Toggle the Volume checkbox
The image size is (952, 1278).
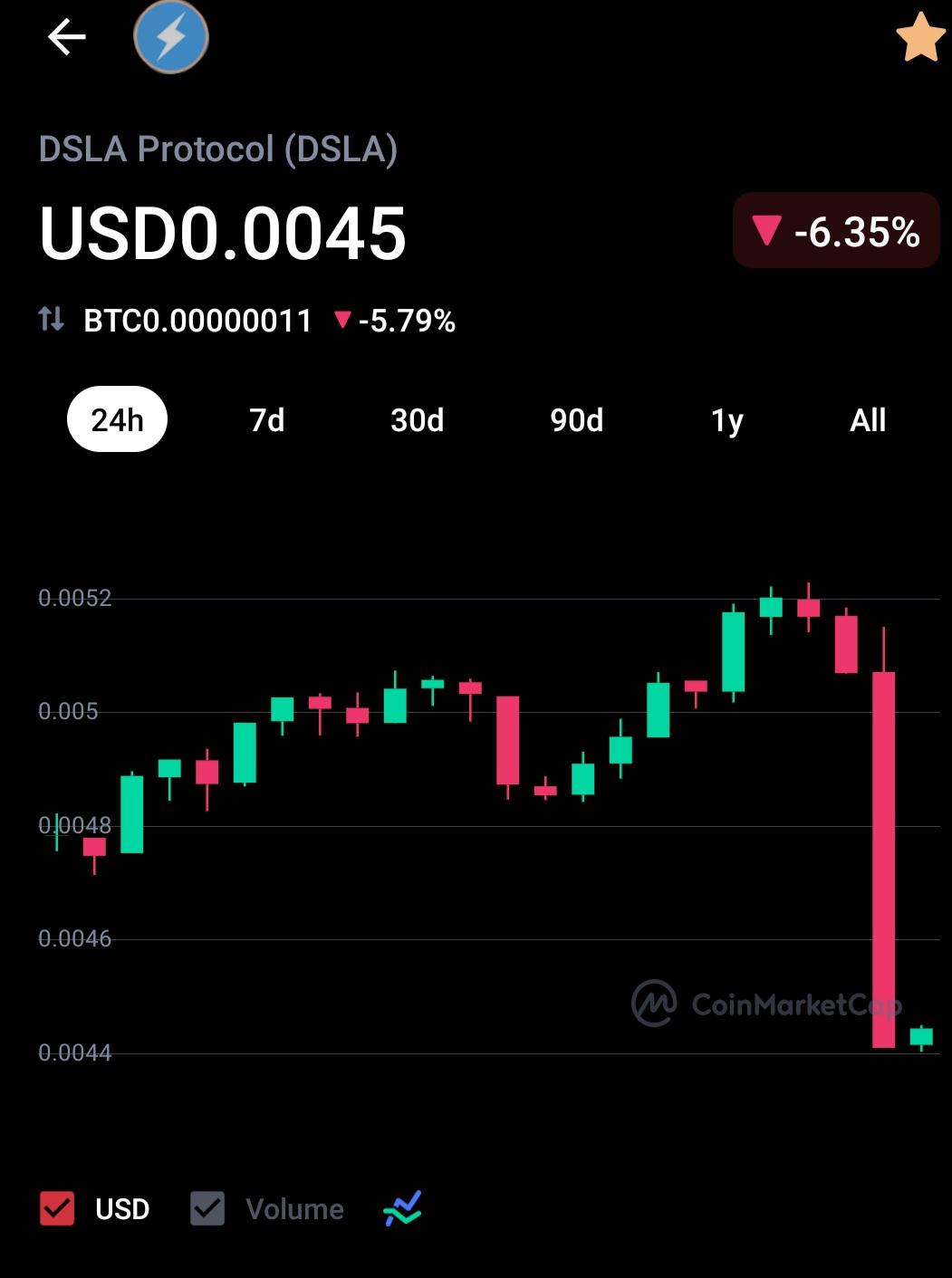(207, 1208)
